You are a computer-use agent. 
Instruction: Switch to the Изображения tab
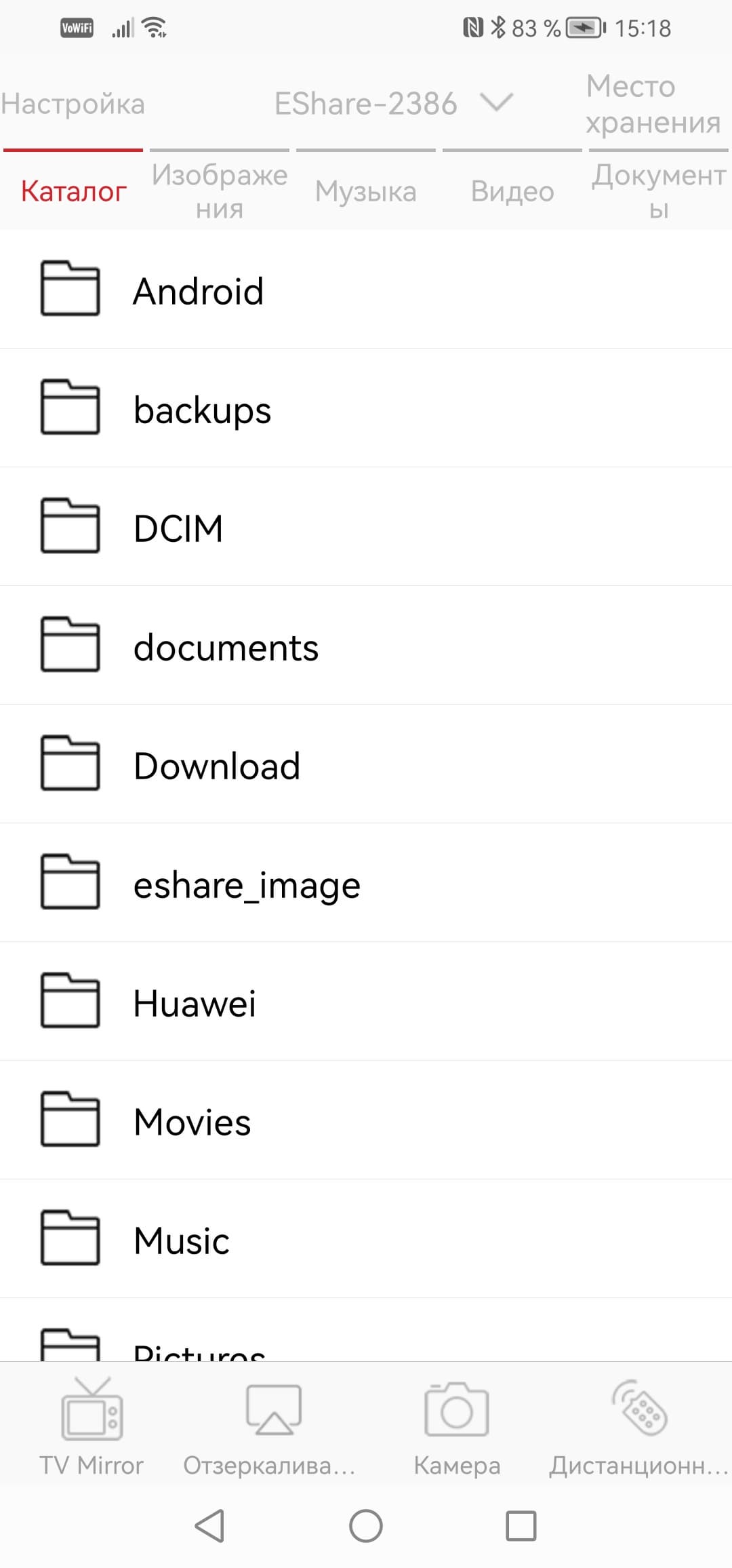pos(220,191)
